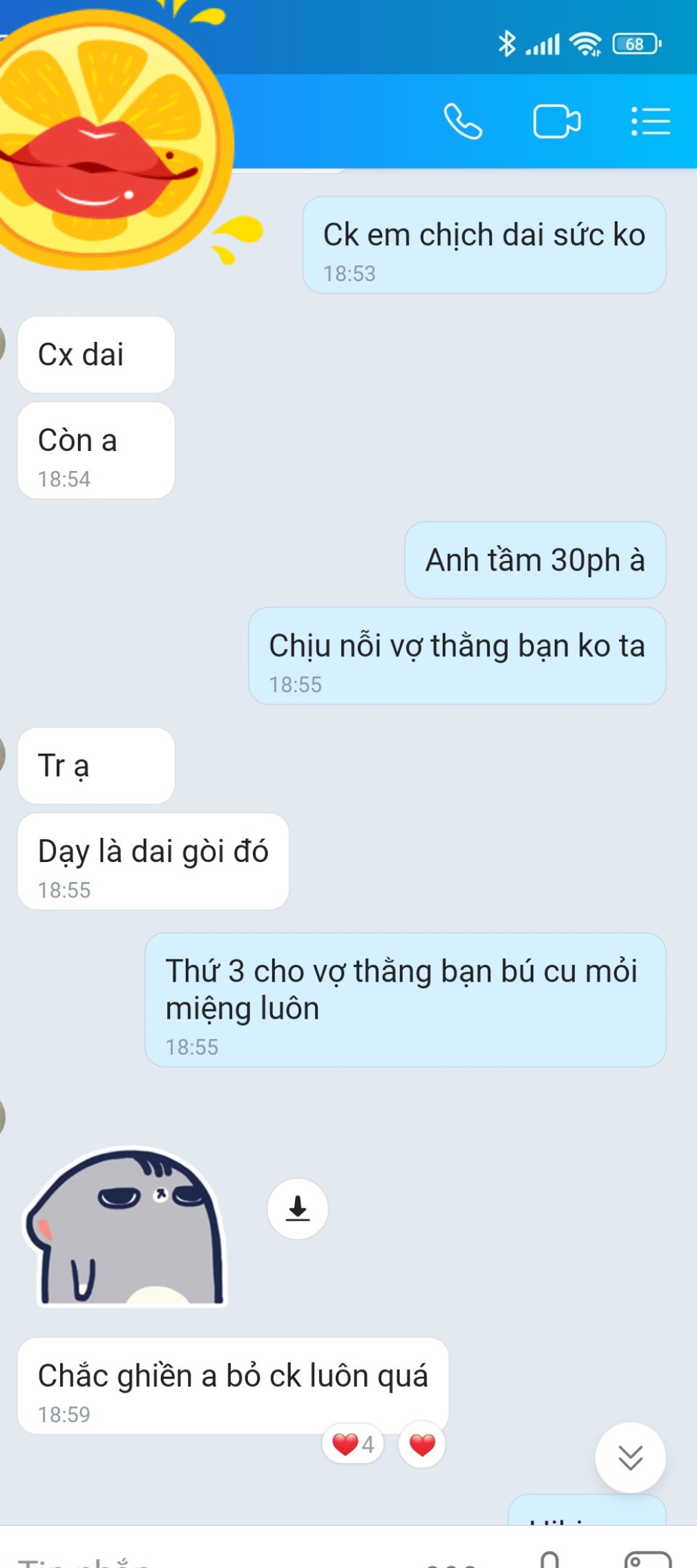Download the gray seal sticker

coord(297,1208)
